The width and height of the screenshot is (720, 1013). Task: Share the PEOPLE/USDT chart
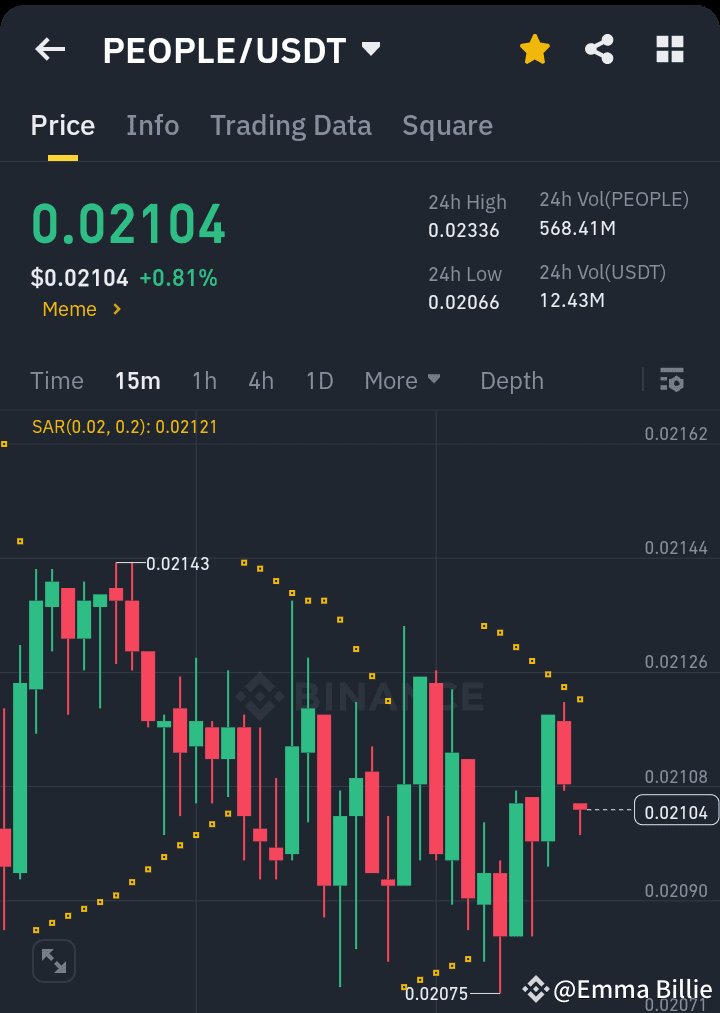(599, 48)
